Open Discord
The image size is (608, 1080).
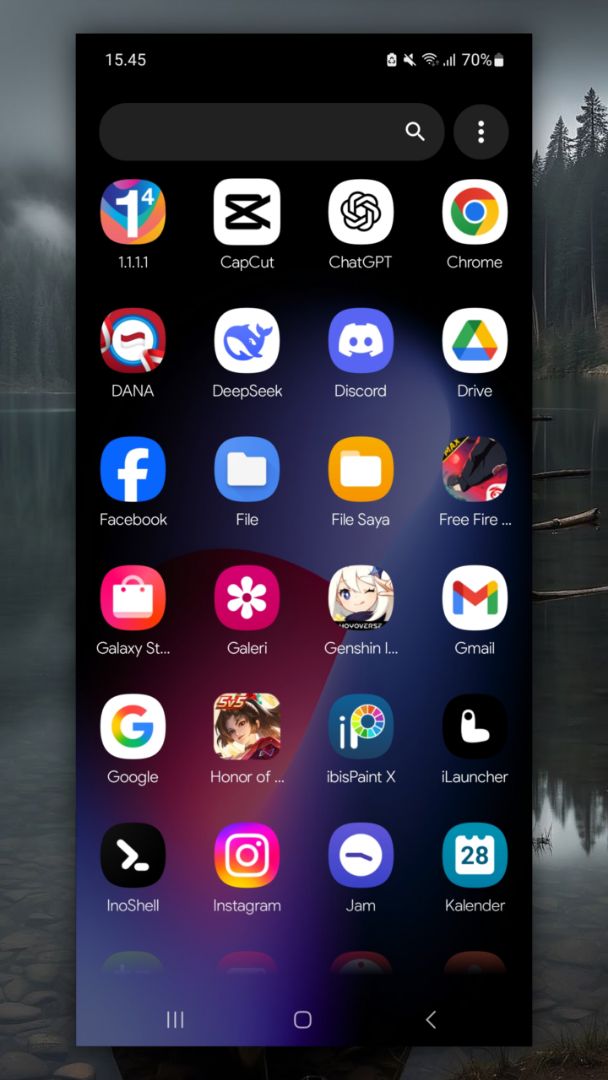click(x=361, y=341)
